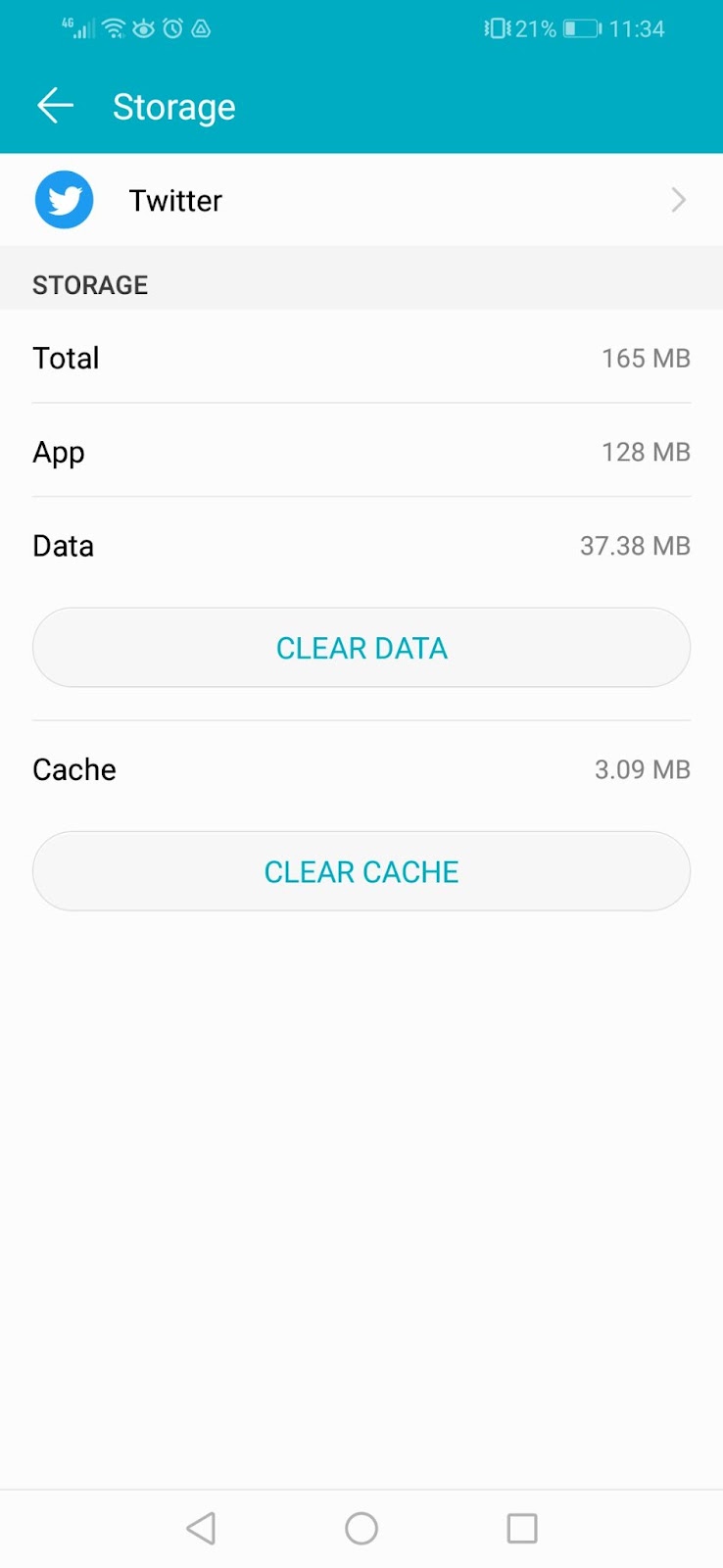Go to the home screen
The width and height of the screenshot is (723, 1568).
pos(361,1528)
